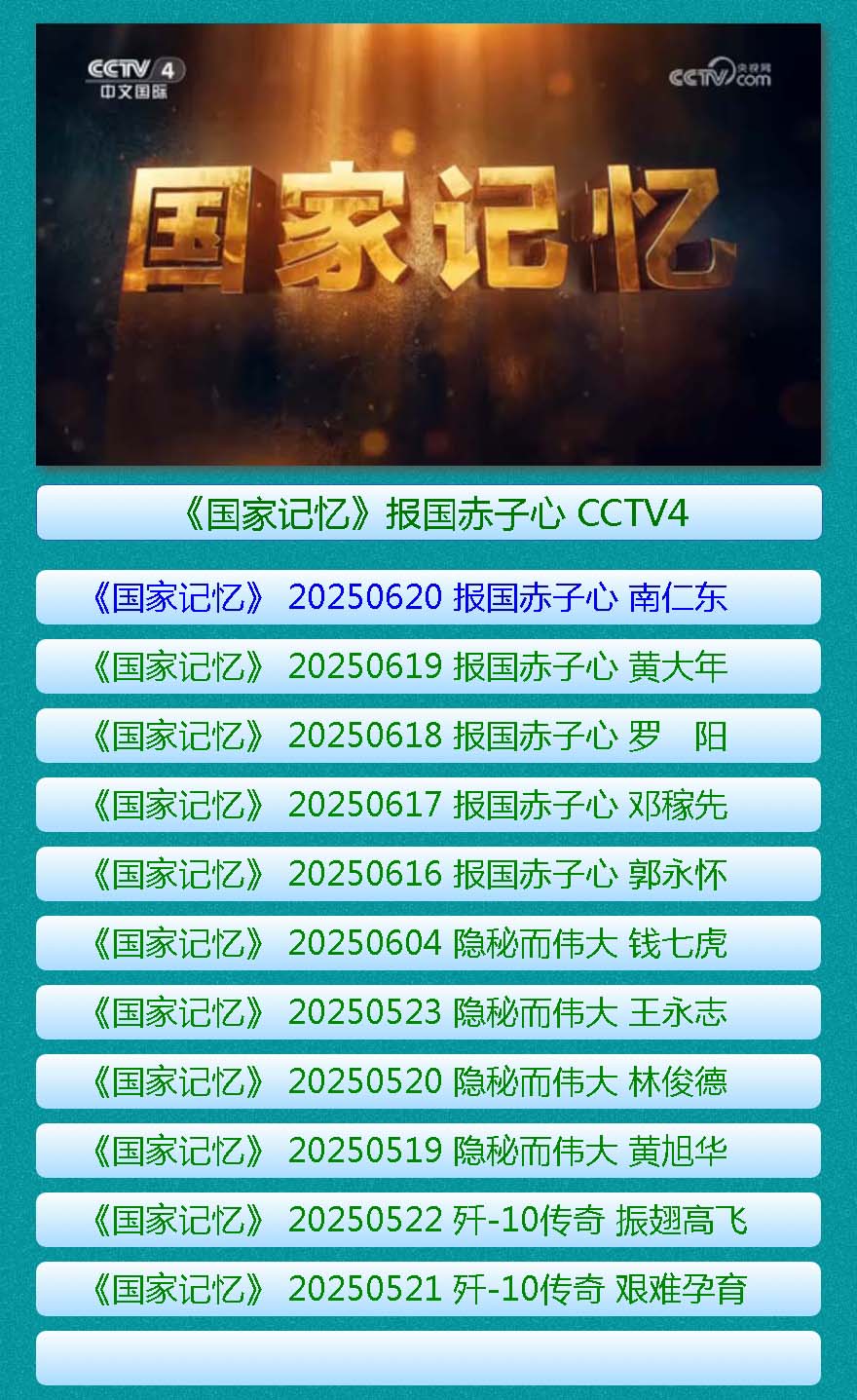
Task: Open episode 20250616 郭永怀
Action: (x=428, y=874)
